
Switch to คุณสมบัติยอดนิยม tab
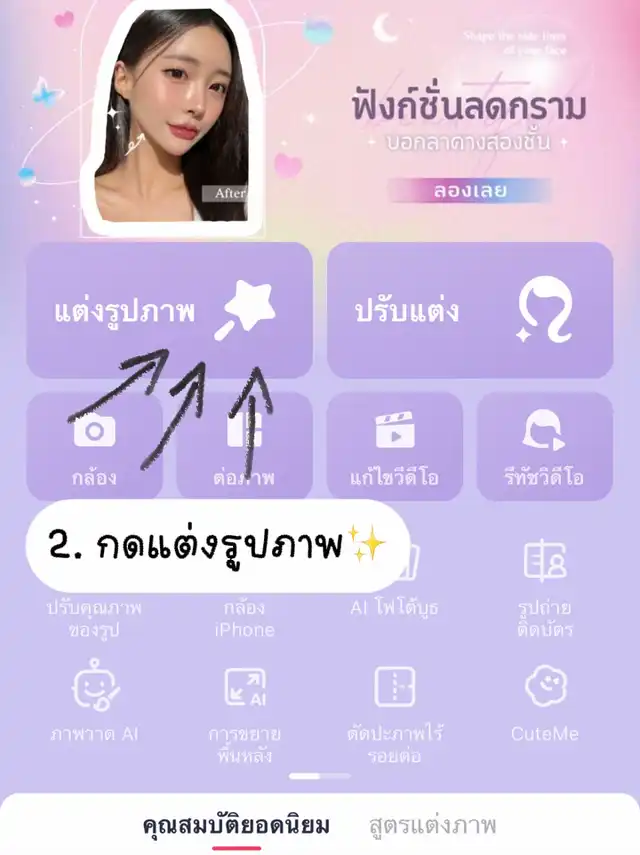(x=236, y=826)
